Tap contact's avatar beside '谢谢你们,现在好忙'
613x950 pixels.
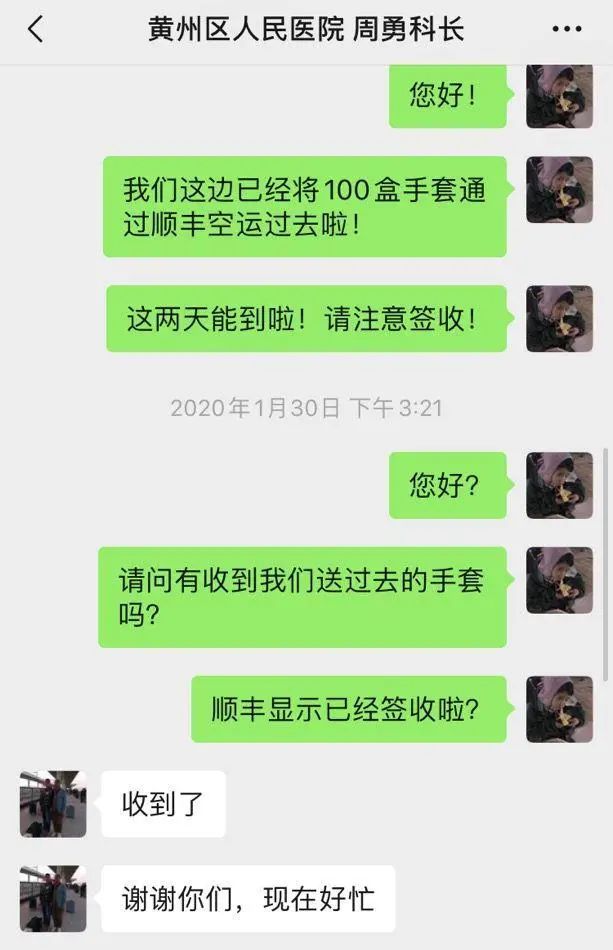pos(53,898)
